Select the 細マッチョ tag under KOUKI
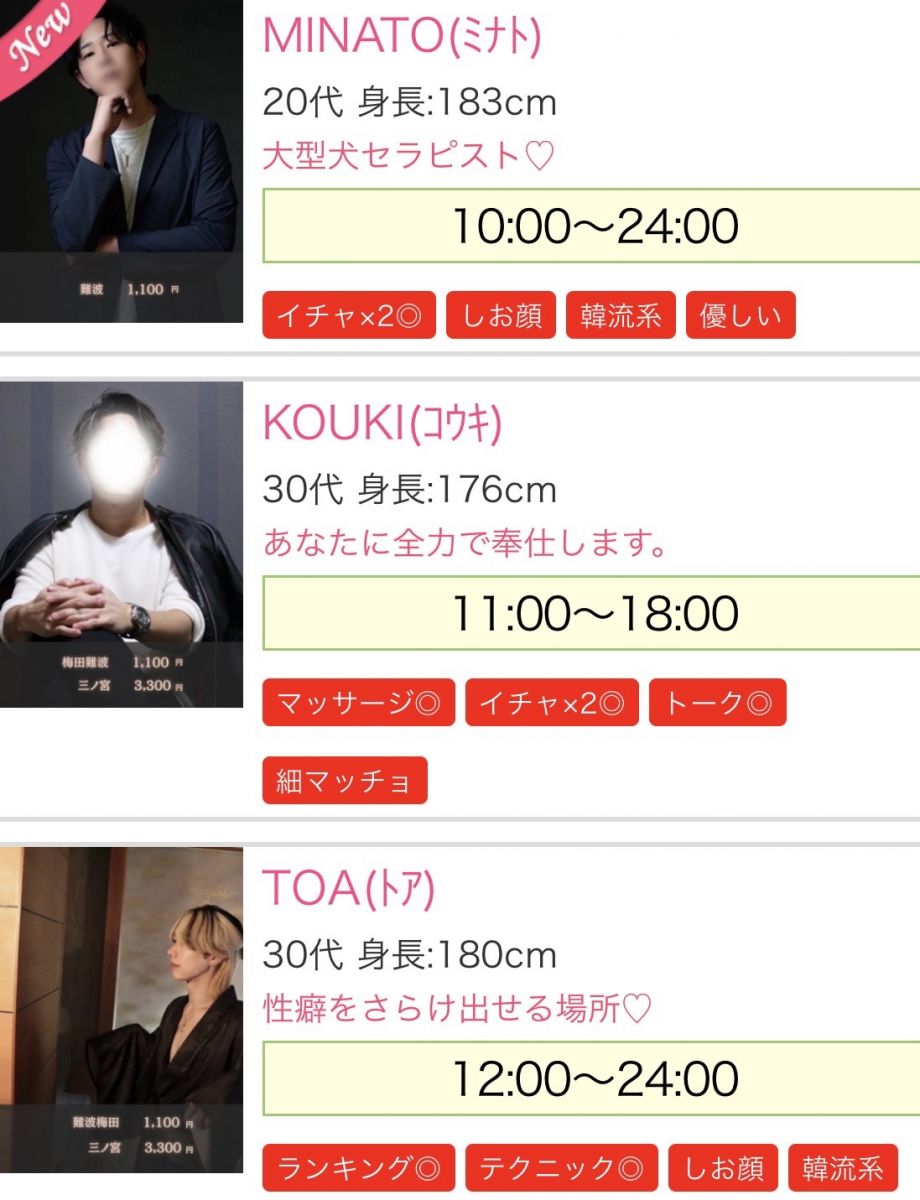This screenshot has height=1200, width=920. click(344, 781)
